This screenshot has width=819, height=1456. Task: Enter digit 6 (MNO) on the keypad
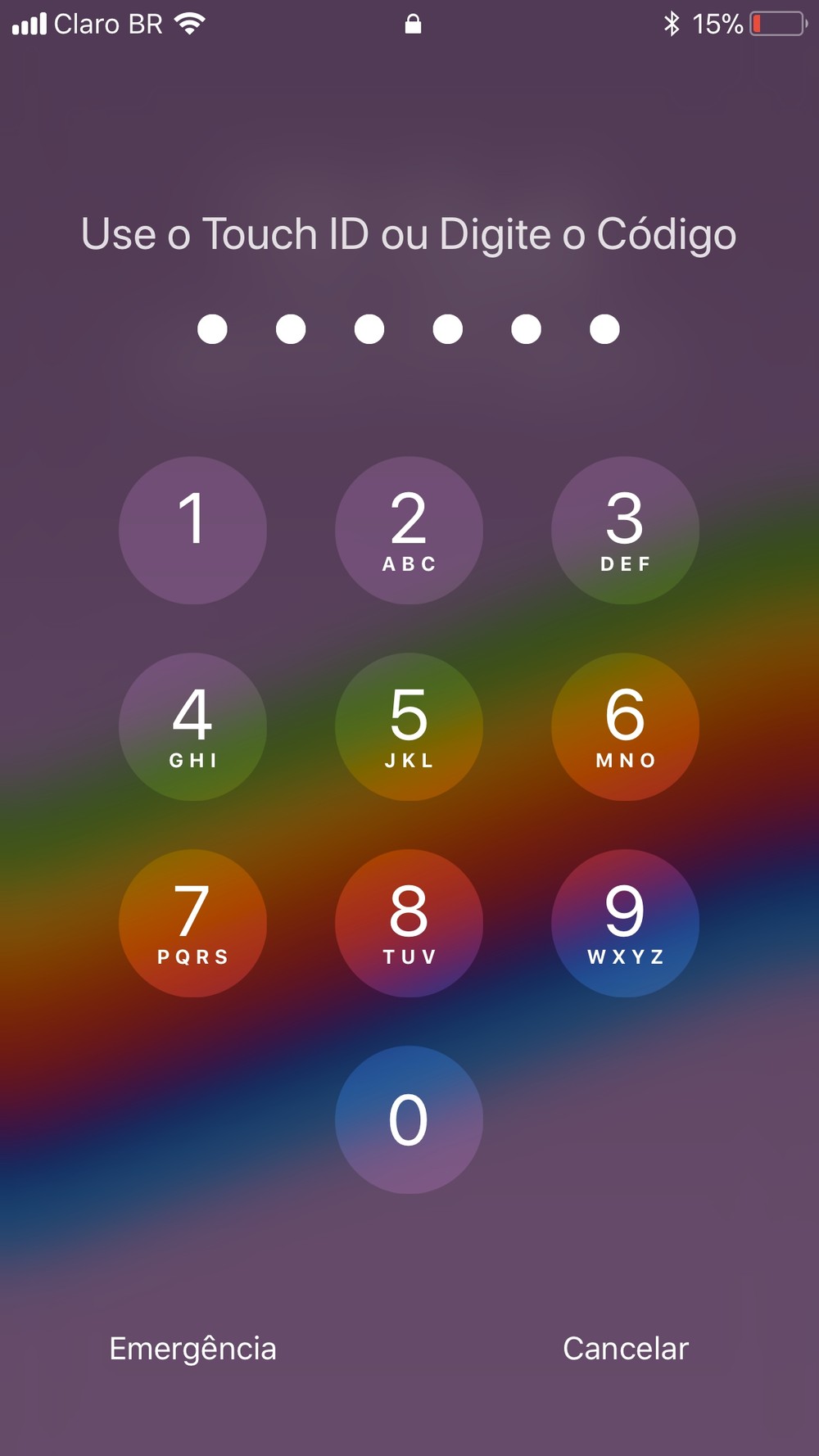[x=625, y=726]
